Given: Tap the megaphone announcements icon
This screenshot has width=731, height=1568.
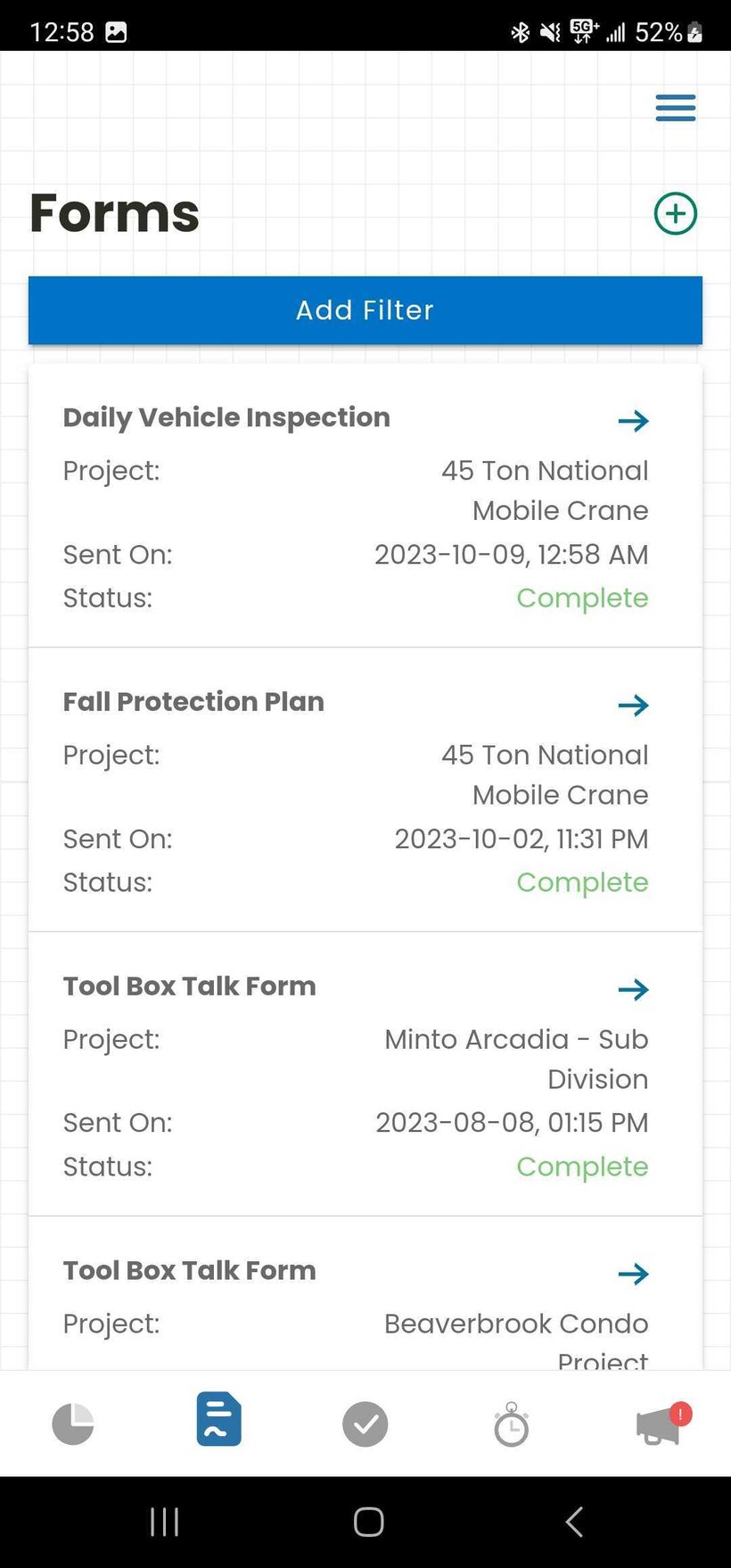Looking at the screenshot, I should [655, 1425].
